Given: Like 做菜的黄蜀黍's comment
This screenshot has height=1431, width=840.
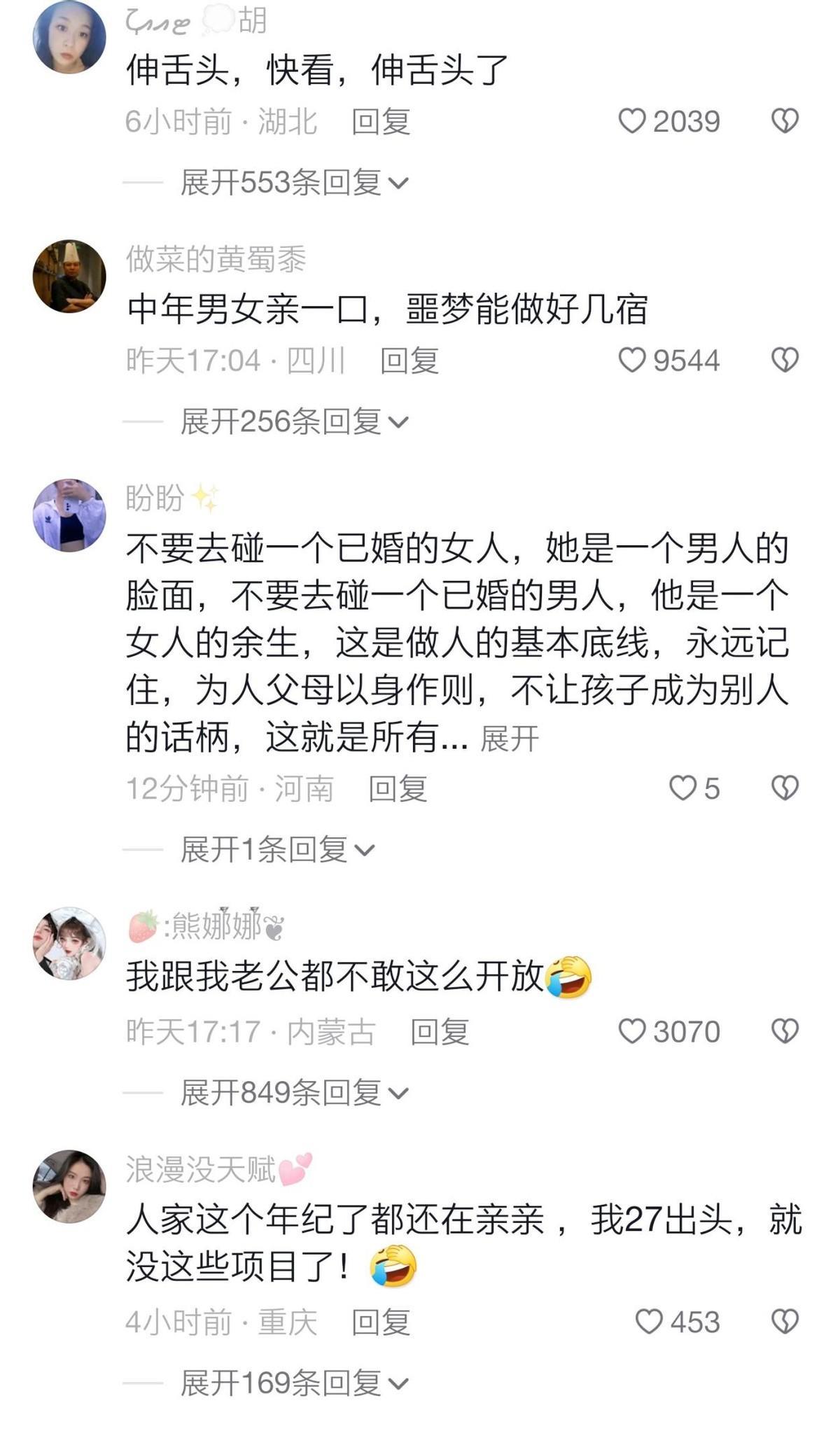Looking at the screenshot, I should [x=631, y=361].
